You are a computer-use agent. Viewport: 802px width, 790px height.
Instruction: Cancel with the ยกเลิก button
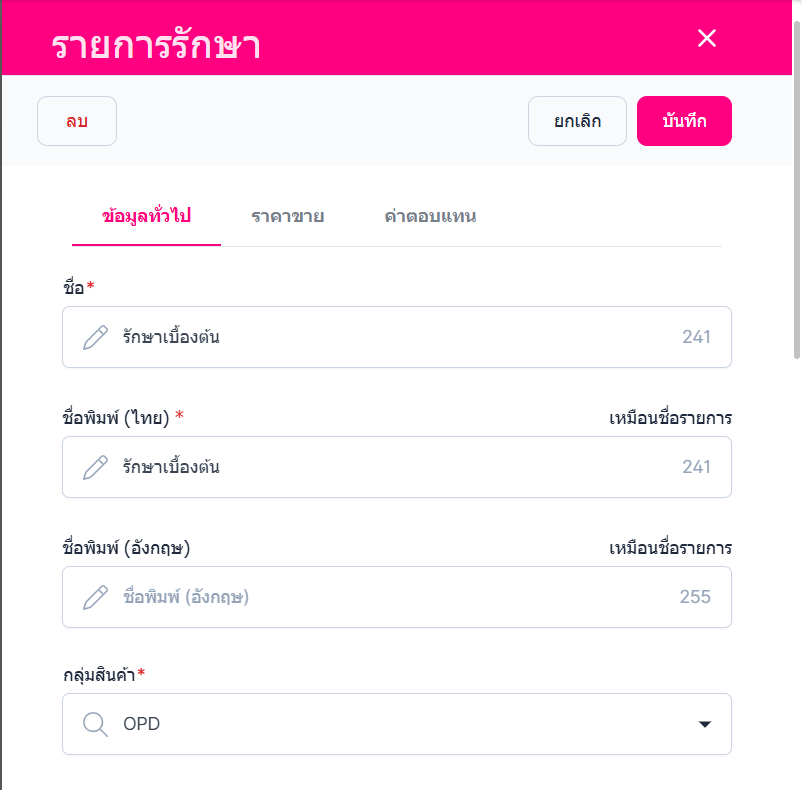tap(577, 121)
